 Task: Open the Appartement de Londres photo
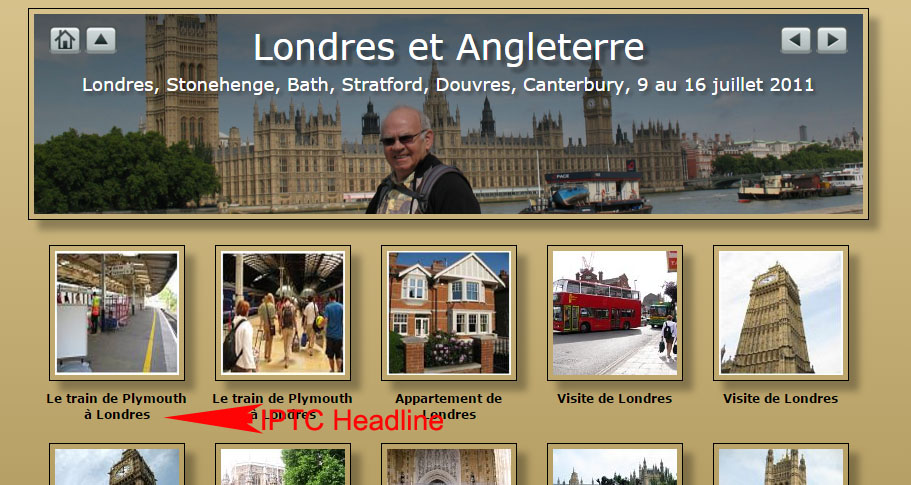pos(449,312)
